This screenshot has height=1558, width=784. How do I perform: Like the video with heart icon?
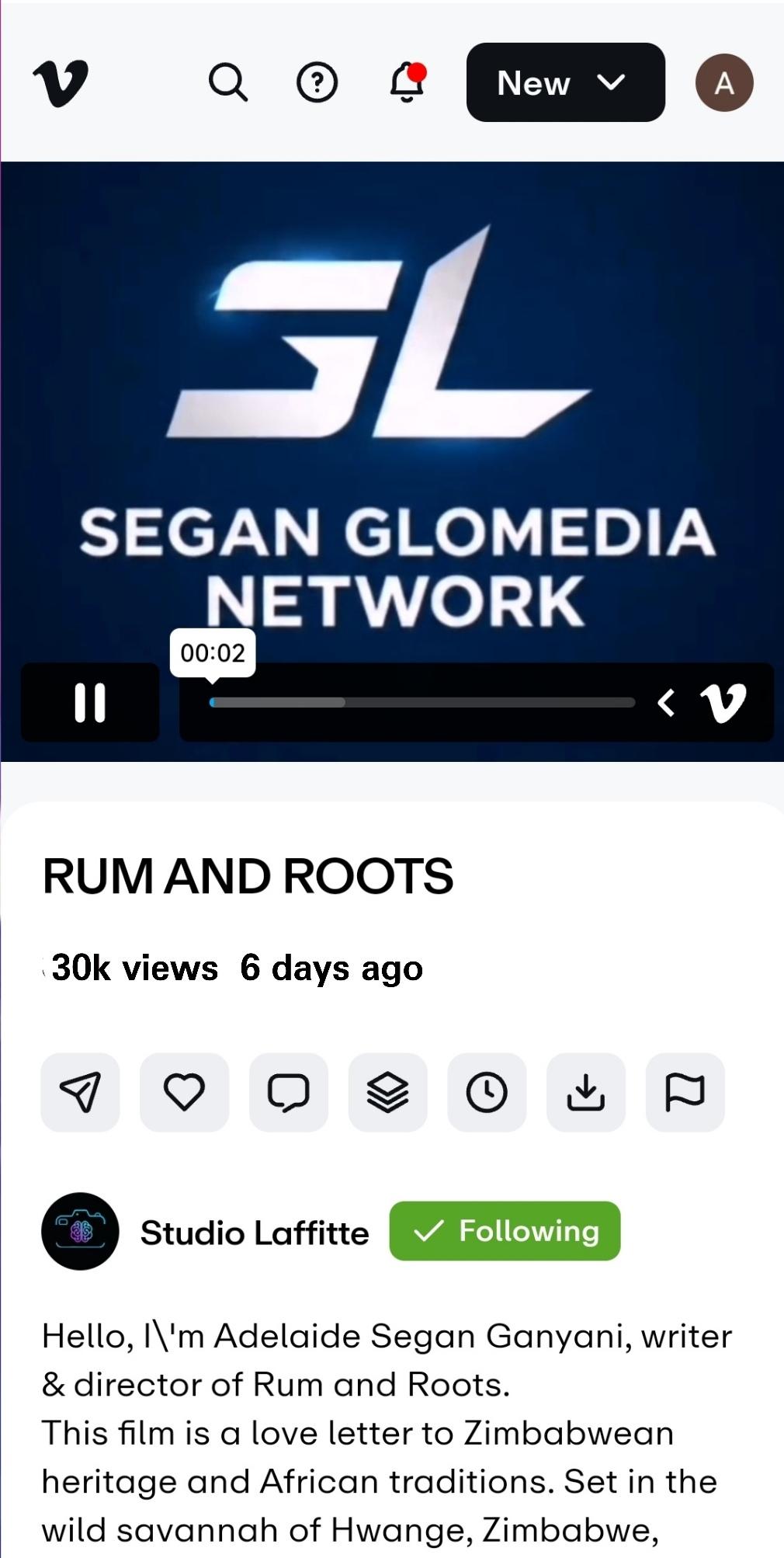coord(184,1092)
